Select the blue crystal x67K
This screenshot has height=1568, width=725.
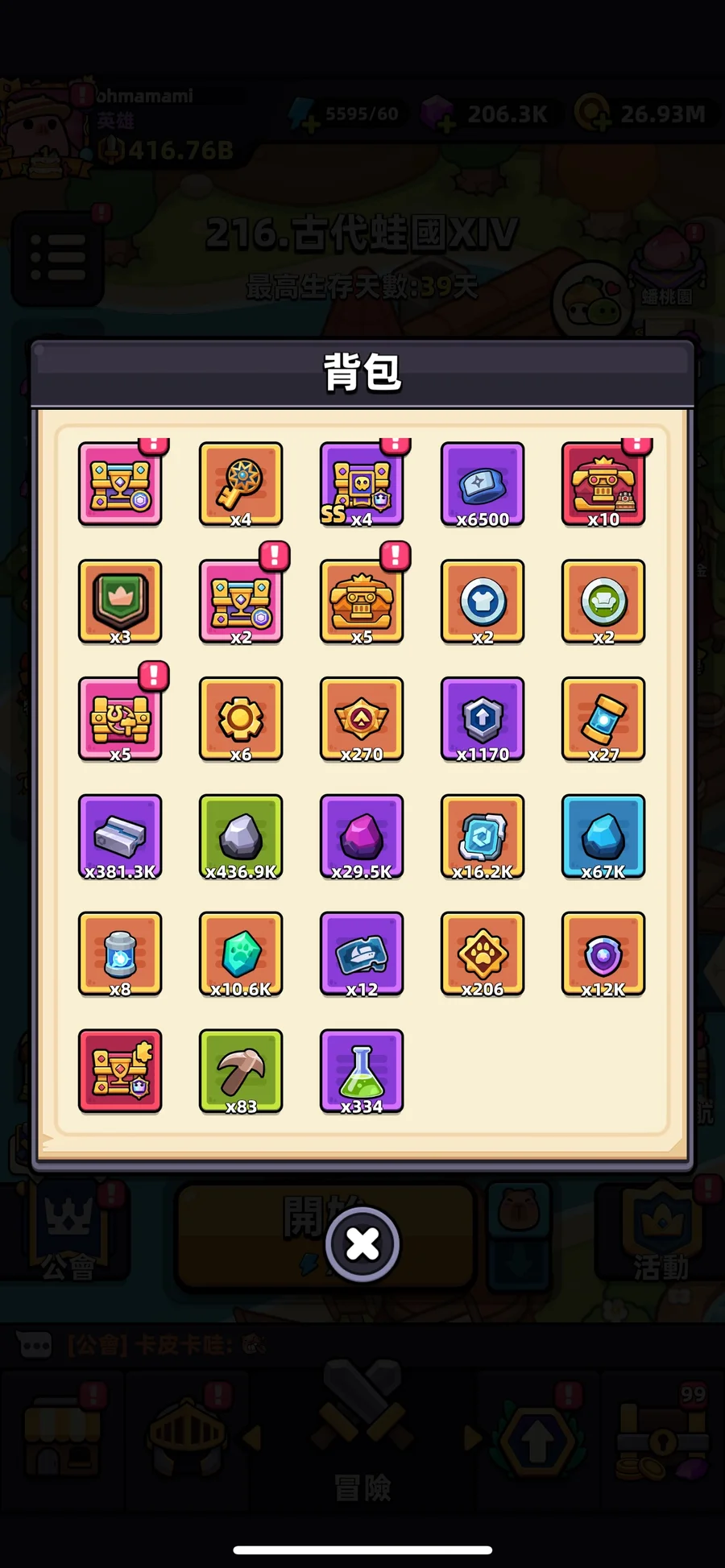(603, 836)
